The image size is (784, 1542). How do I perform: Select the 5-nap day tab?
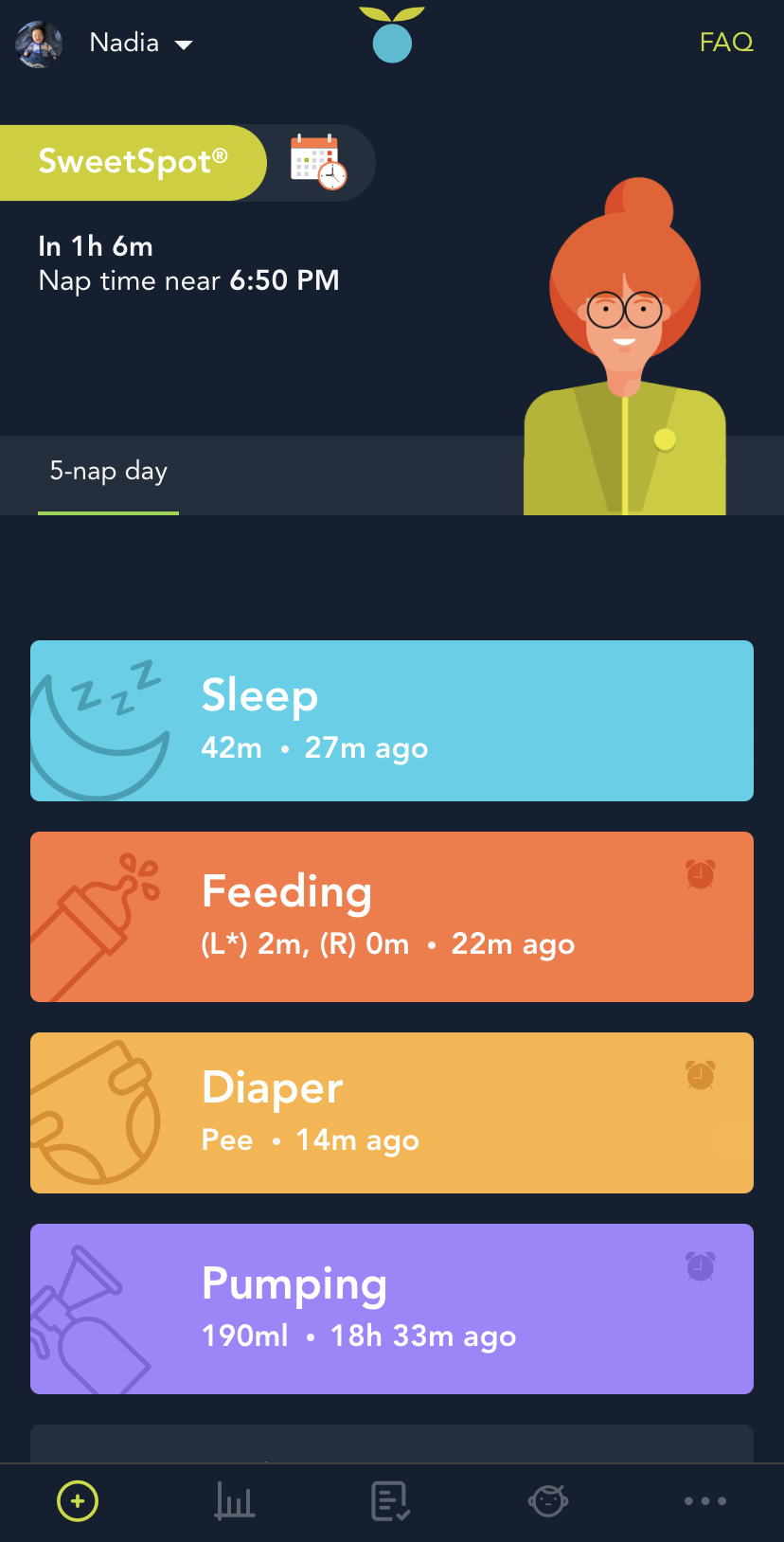point(109,472)
